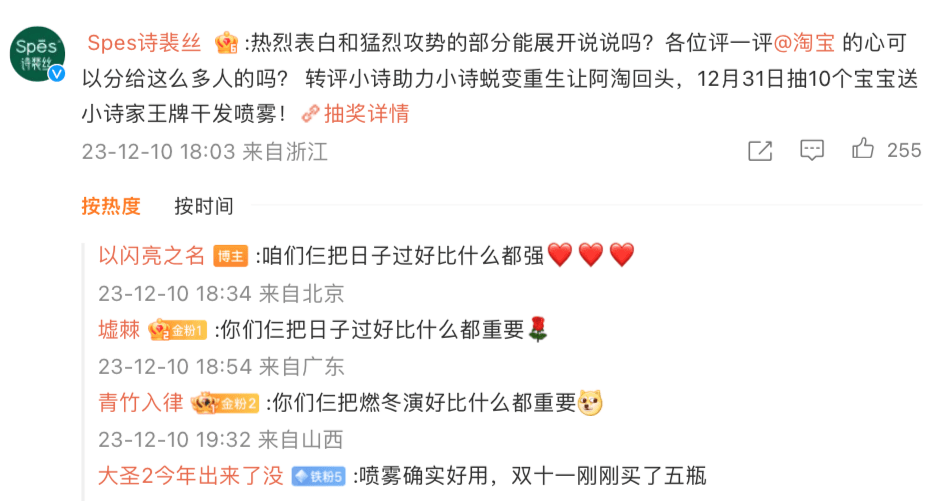Like the post with 255 likes
Viewport: 943px width, 501px height.
click(x=863, y=150)
